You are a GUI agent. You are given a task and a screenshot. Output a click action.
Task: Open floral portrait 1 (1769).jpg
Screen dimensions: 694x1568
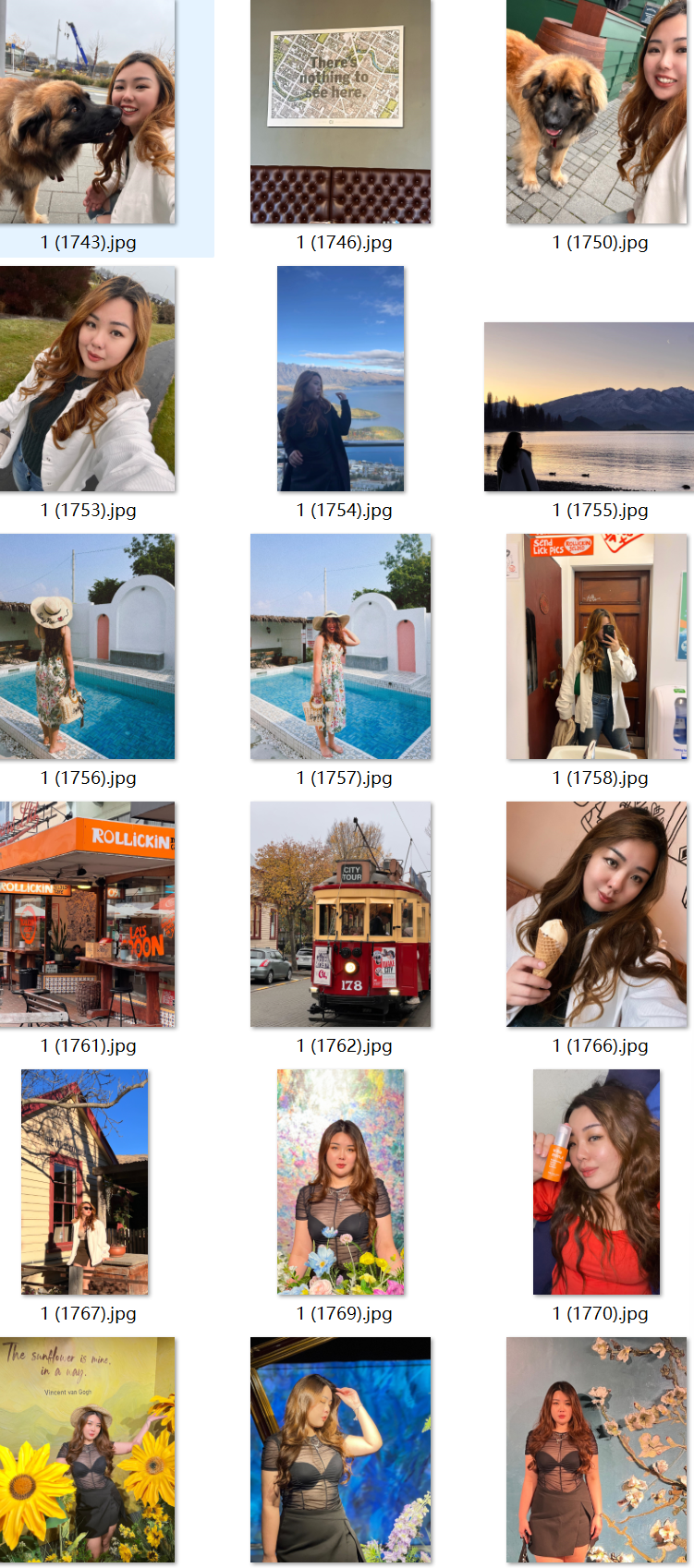point(340,1182)
